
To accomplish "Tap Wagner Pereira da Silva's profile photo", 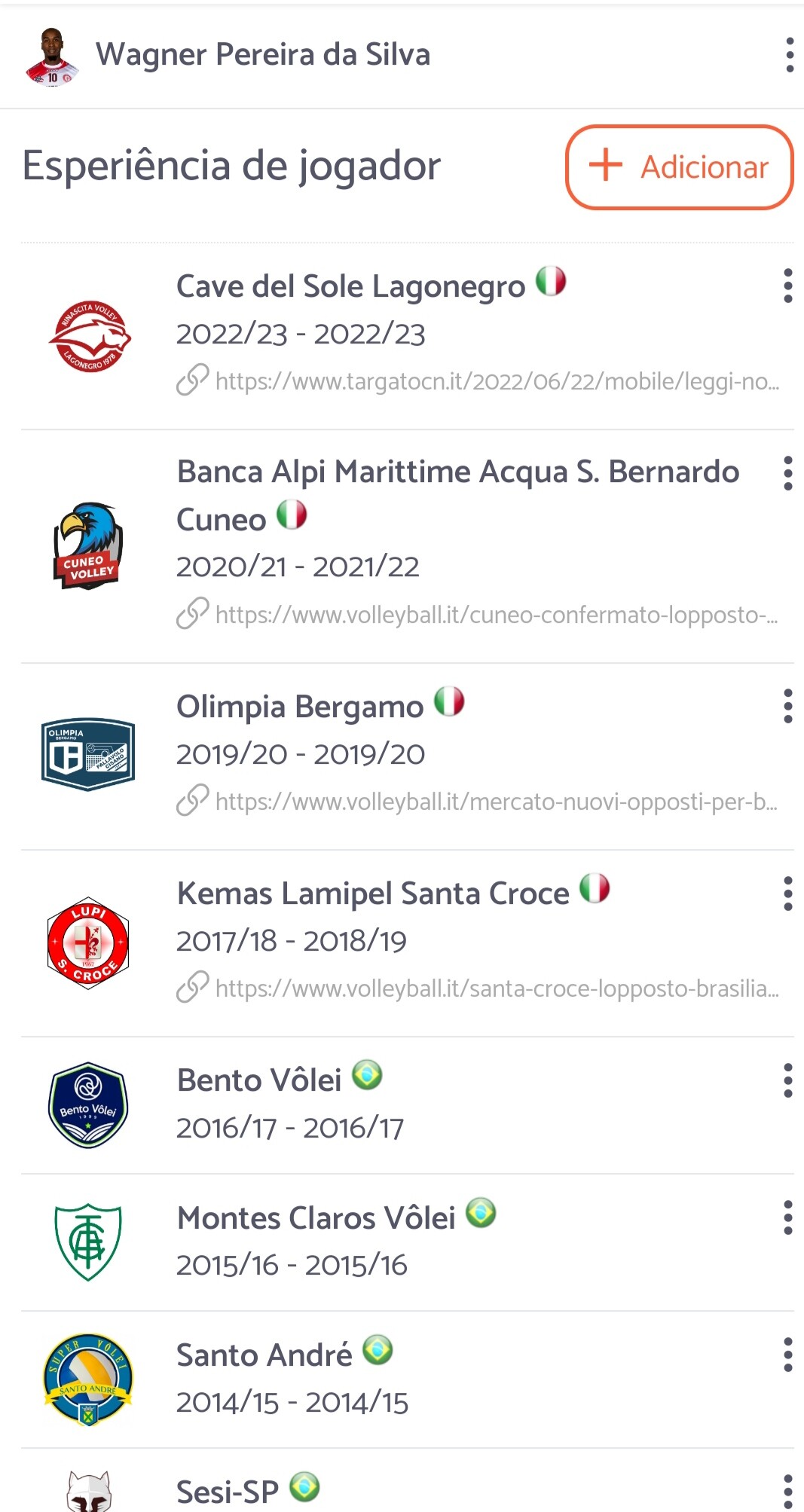I will click(x=52, y=57).
